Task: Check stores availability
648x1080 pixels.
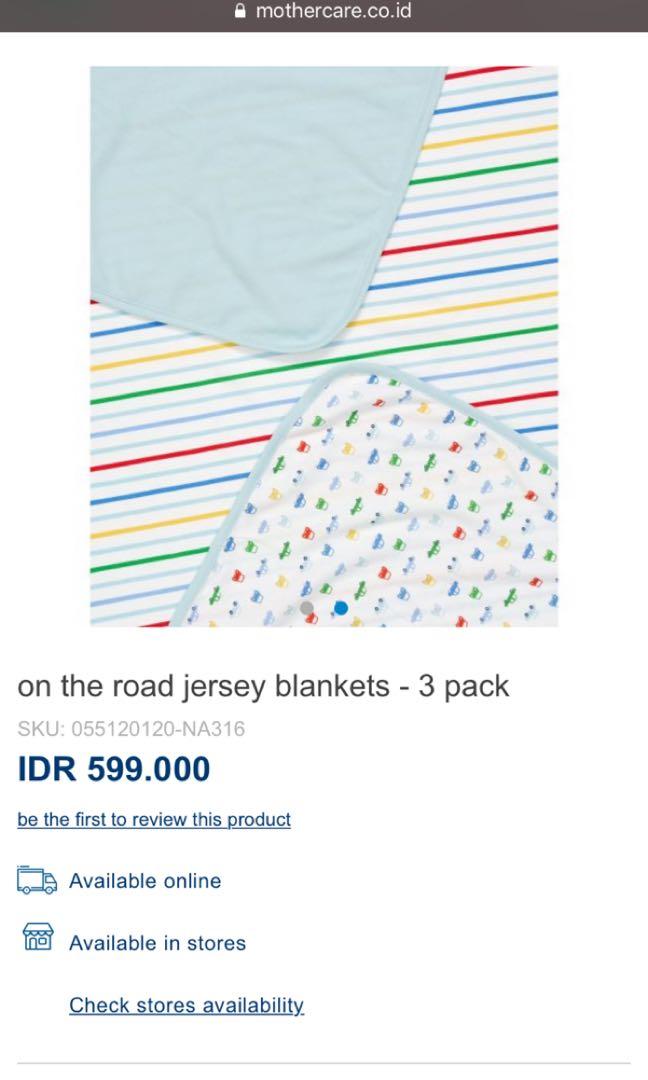Action: (x=186, y=1005)
